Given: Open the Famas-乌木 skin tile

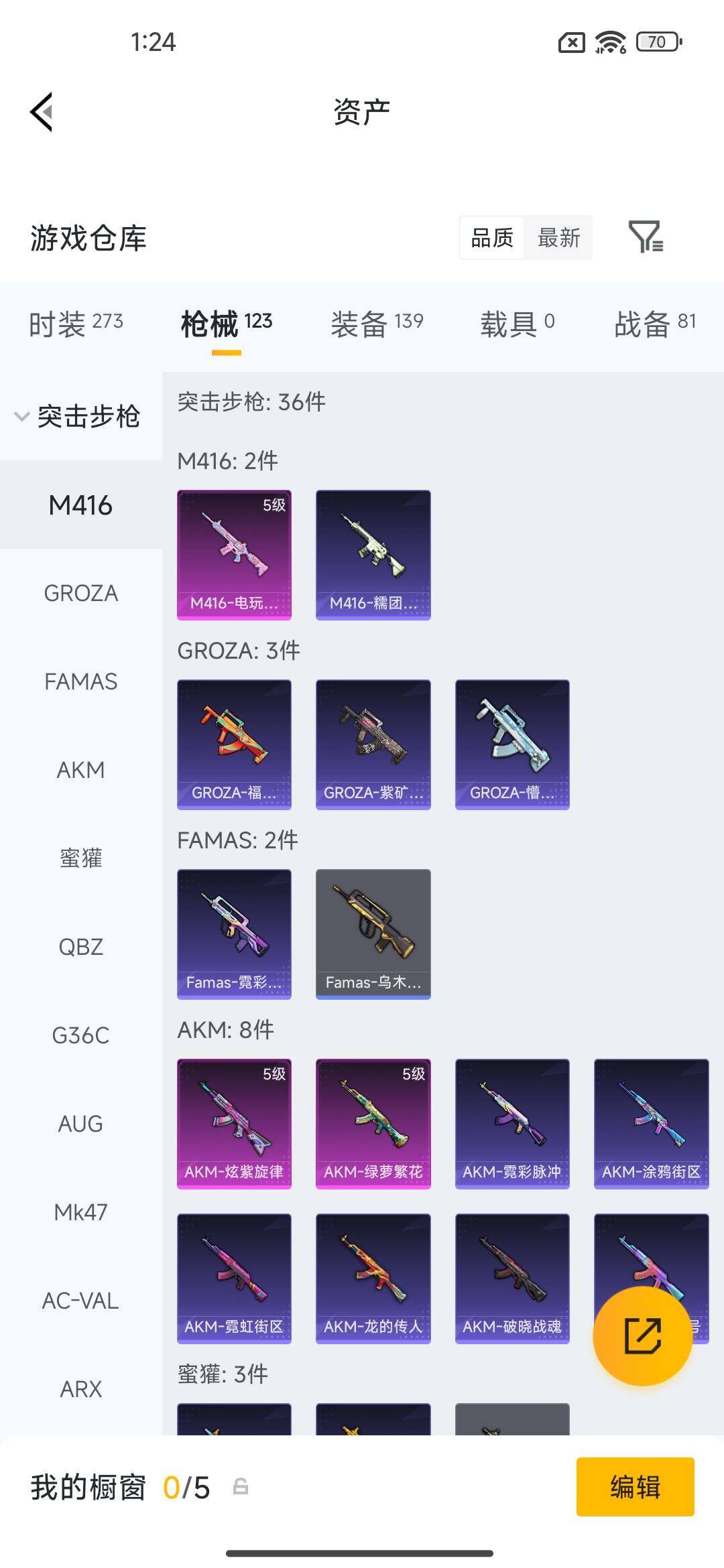Looking at the screenshot, I should tap(373, 933).
